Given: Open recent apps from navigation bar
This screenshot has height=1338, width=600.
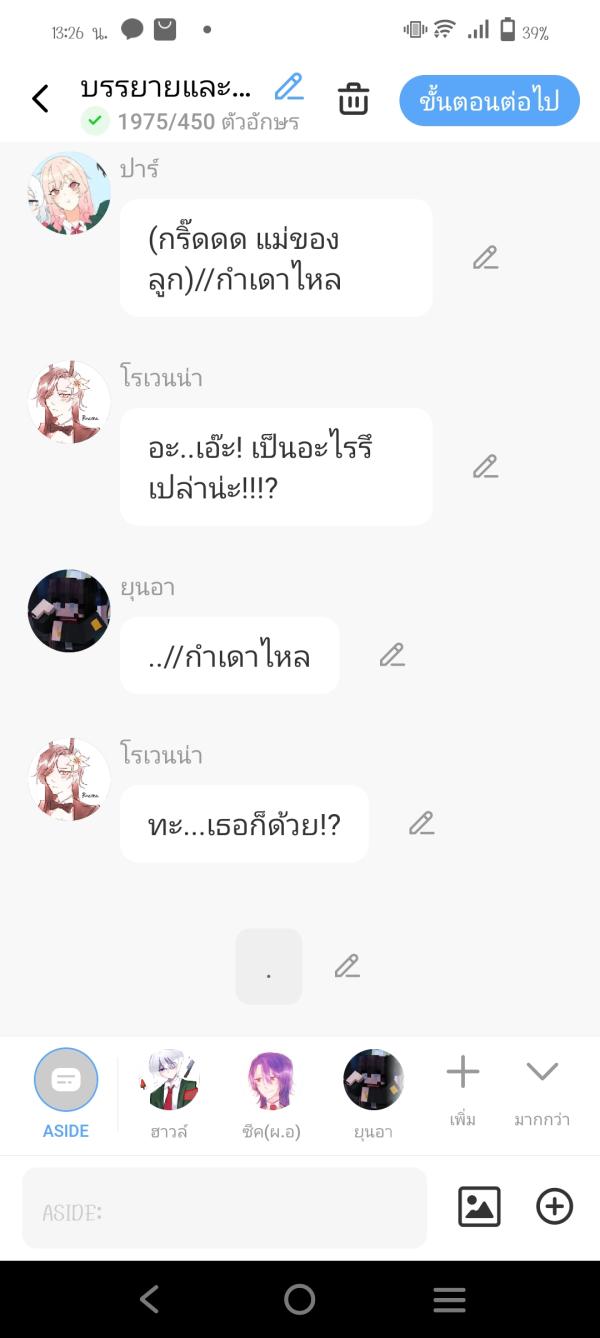Looking at the screenshot, I should [x=450, y=1299].
